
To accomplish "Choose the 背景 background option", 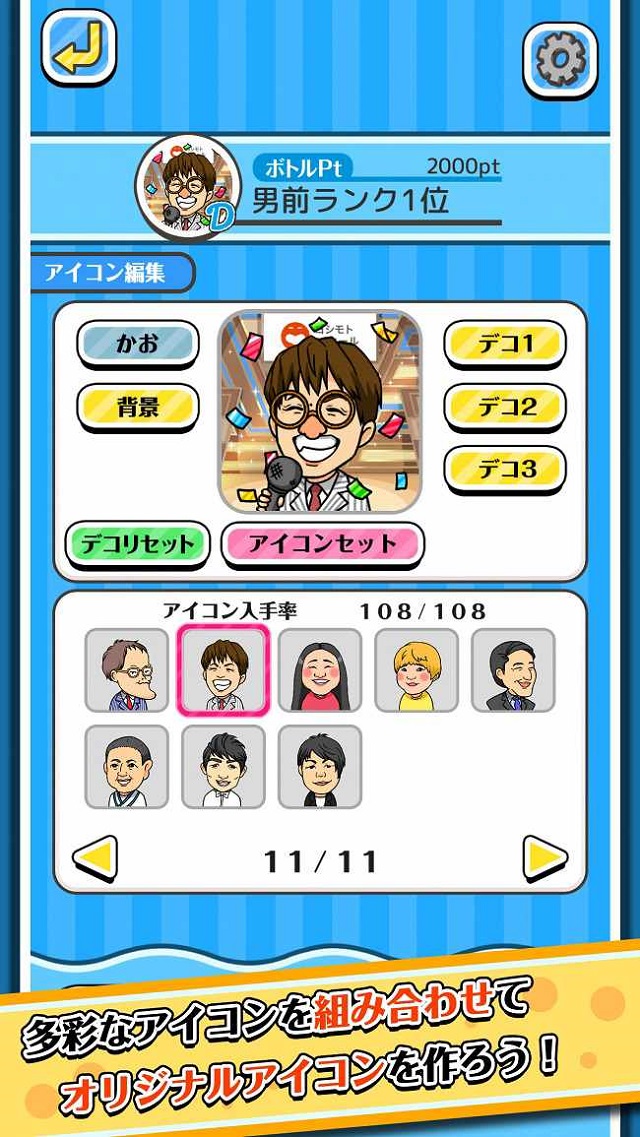I will pos(137,406).
